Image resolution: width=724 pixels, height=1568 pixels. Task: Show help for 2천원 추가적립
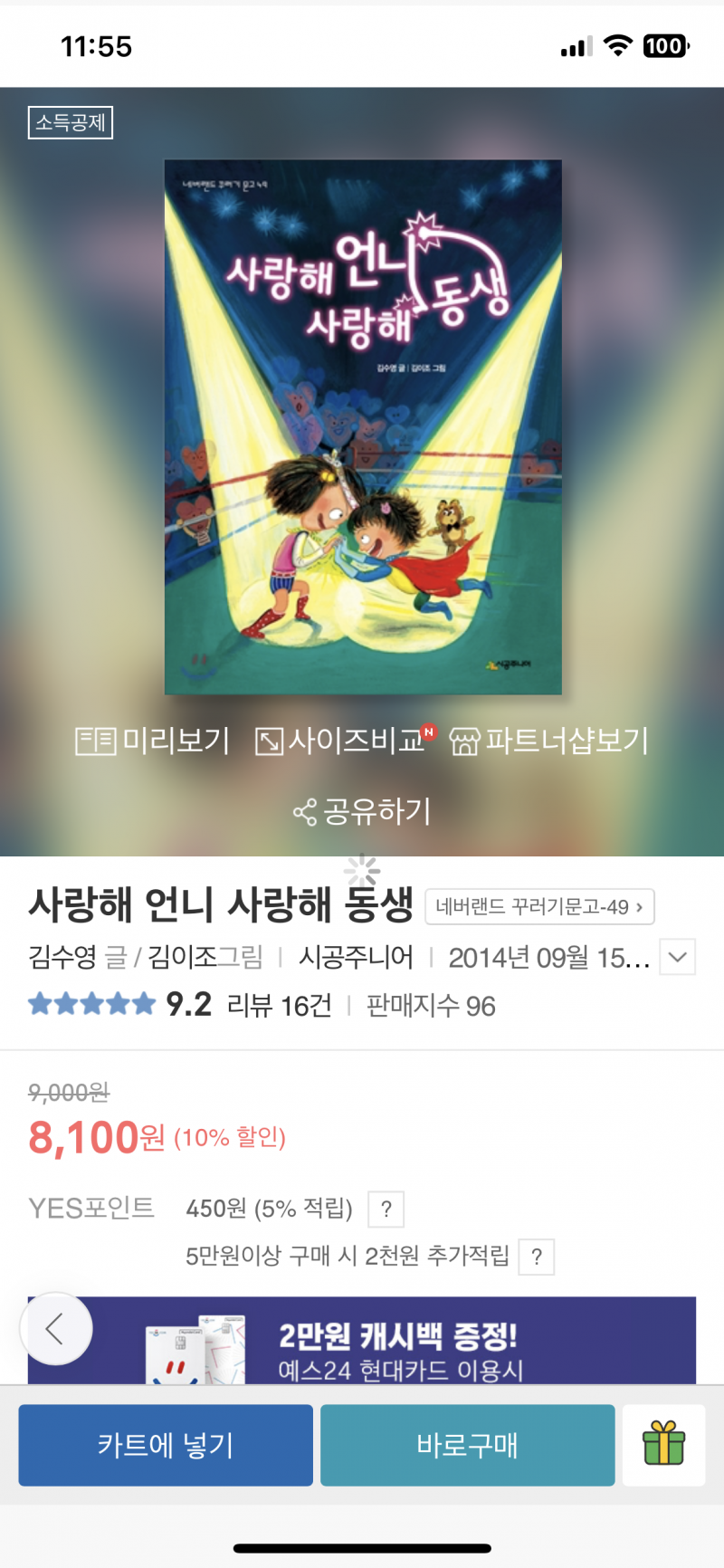coord(536,1257)
